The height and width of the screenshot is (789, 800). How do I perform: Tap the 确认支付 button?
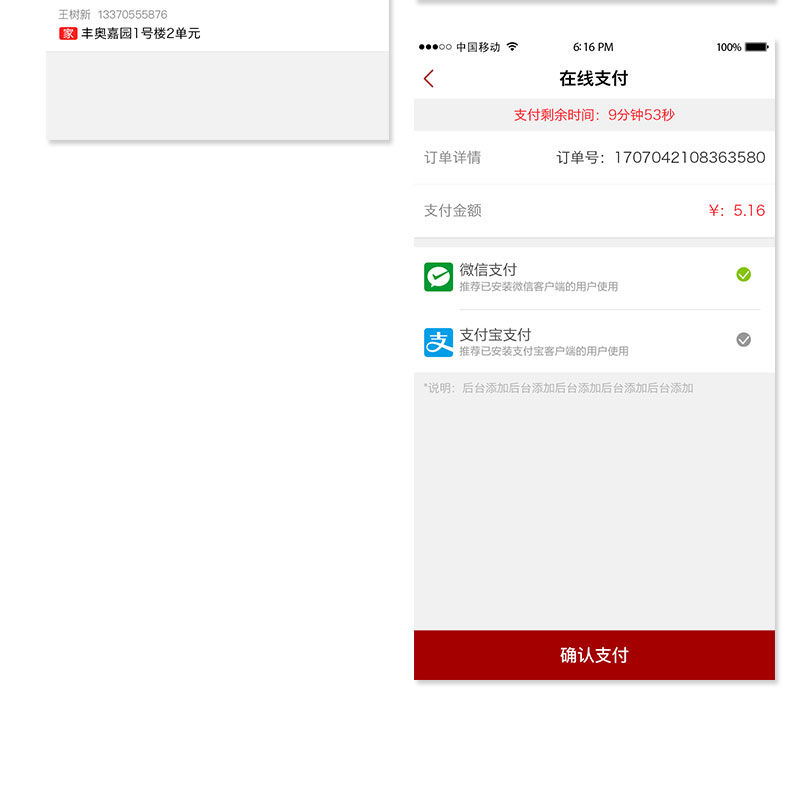[594, 655]
